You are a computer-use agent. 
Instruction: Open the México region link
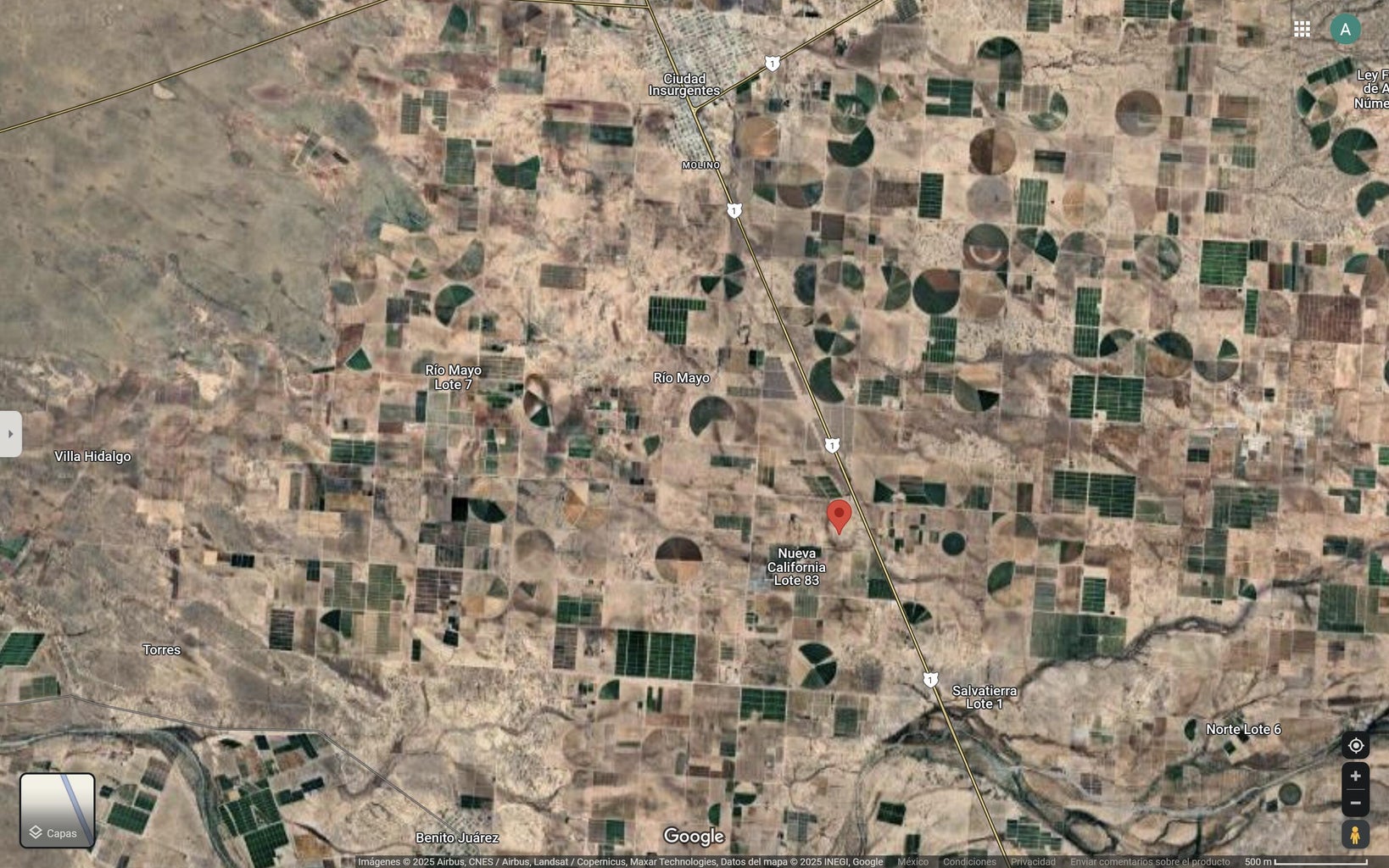pos(912,862)
